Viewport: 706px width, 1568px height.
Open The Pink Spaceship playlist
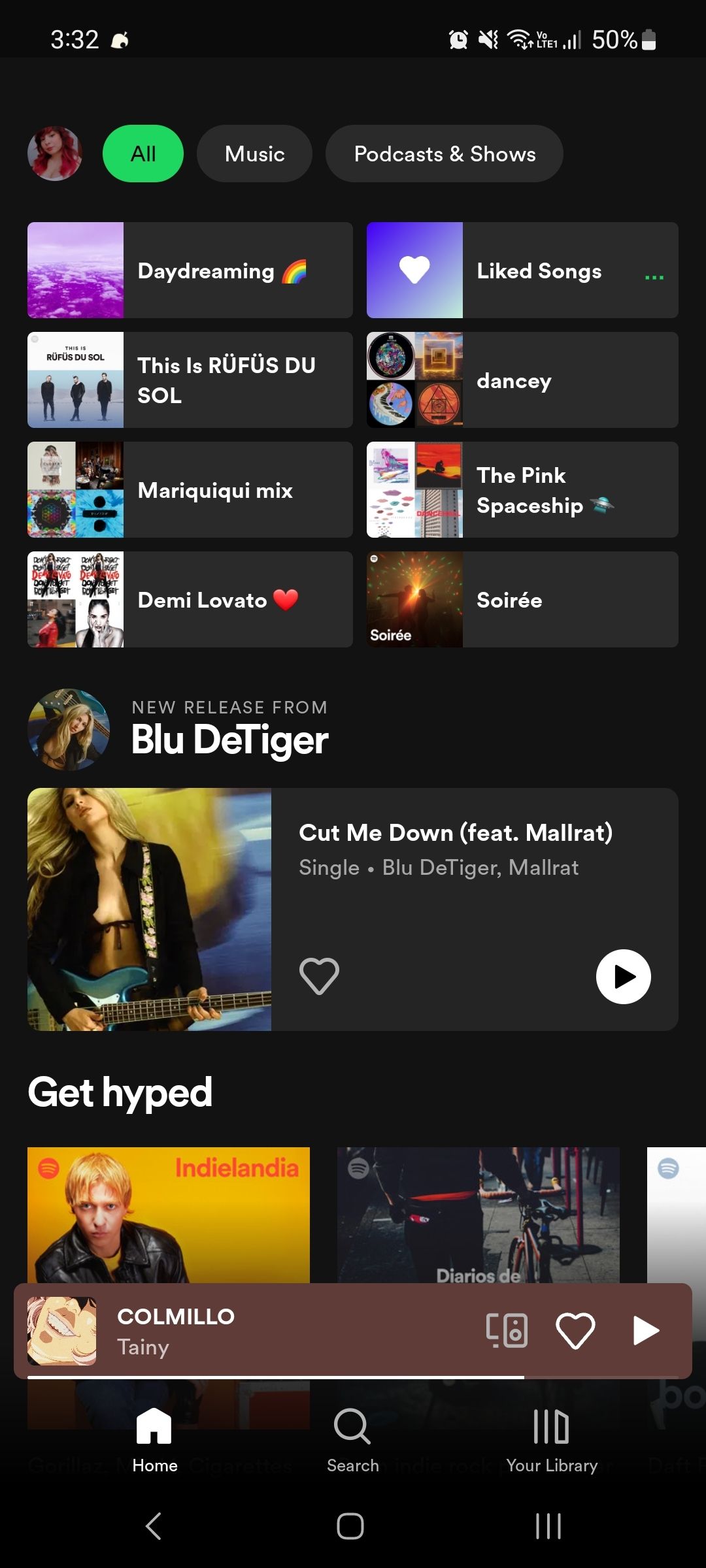(x=522, y=490)
